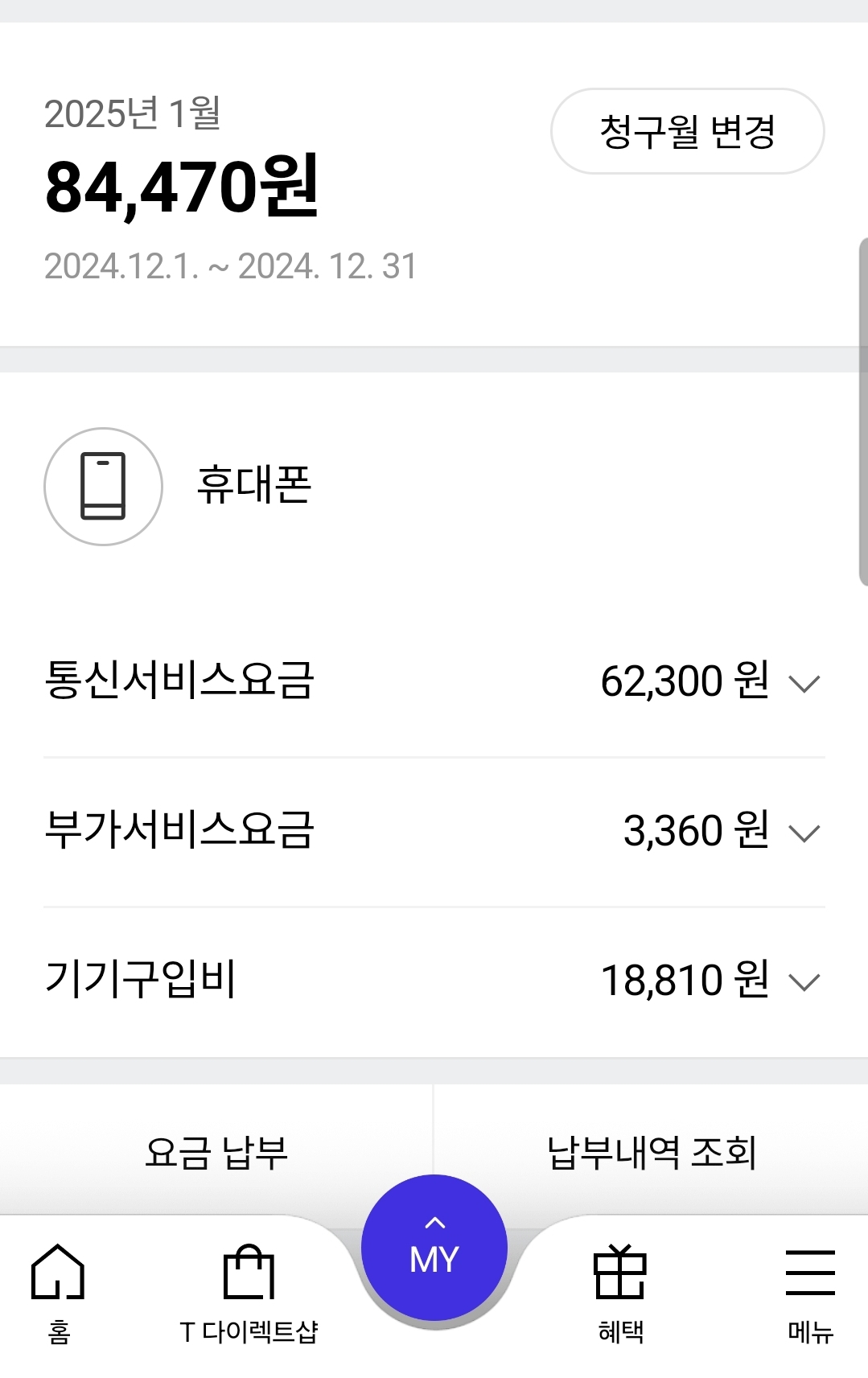Image resolution: width=868 pixels, height=1378 pixels.
Task: Expand the 기기구입비 row
Action: click(x=804, y=981)
